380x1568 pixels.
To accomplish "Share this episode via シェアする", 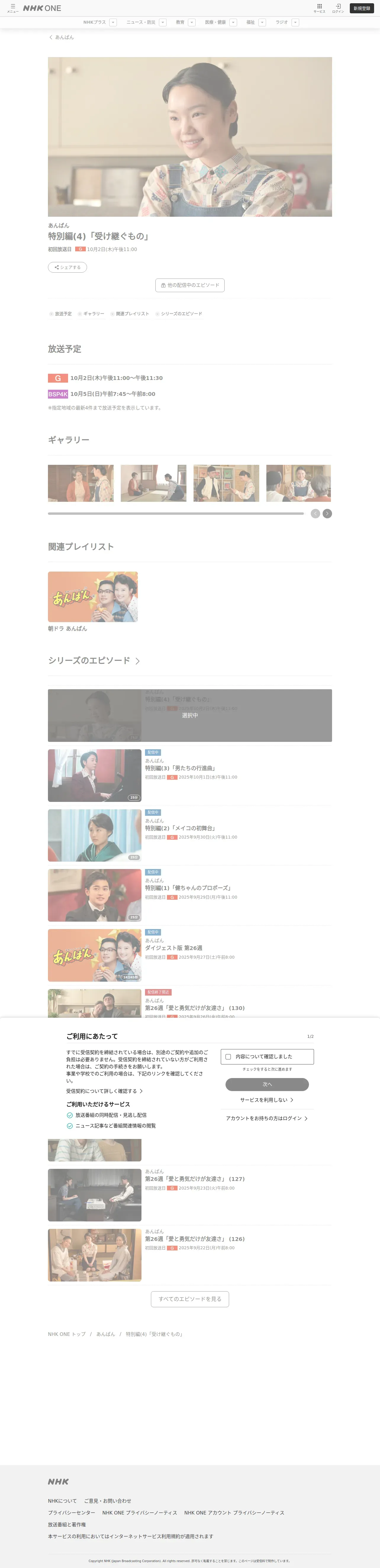I will 67,267.
